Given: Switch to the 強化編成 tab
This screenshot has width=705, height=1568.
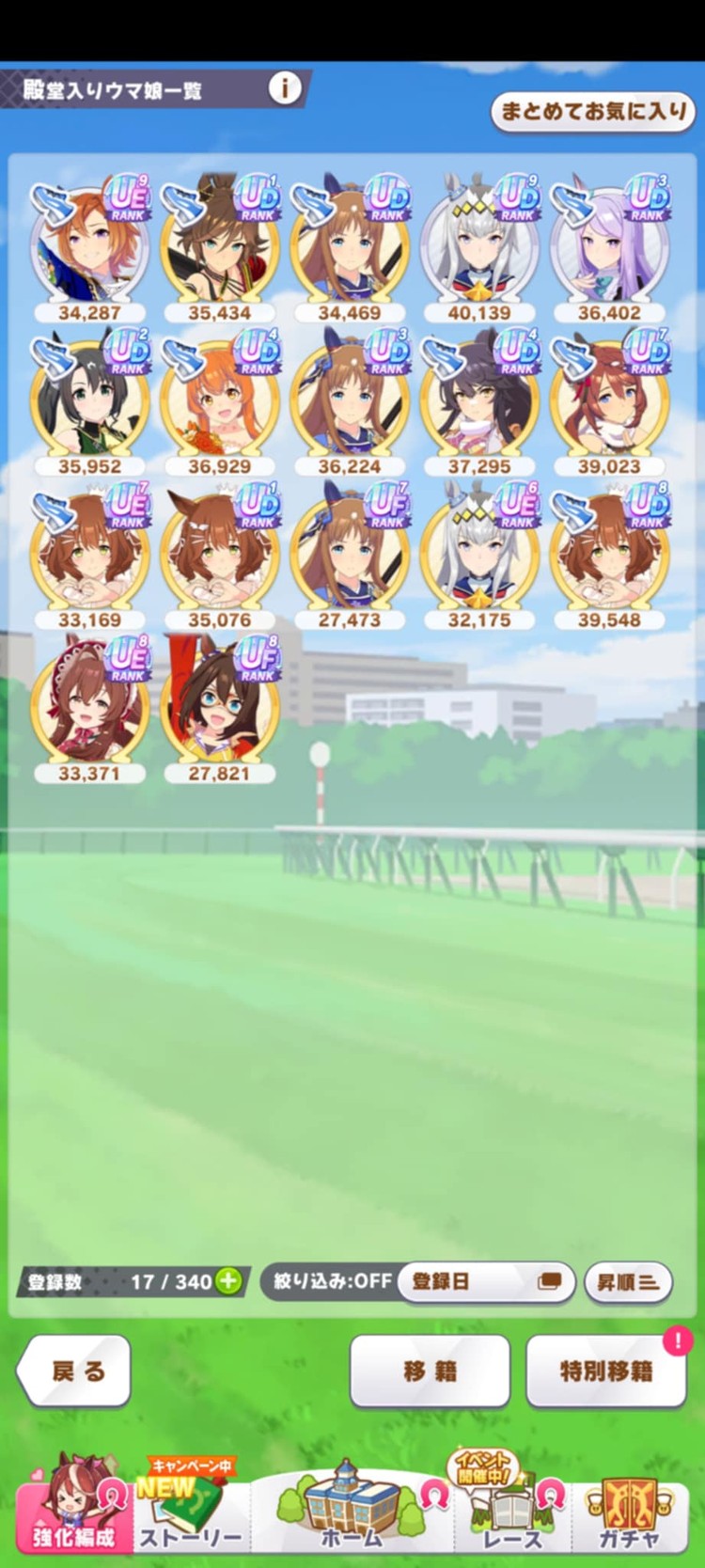Looking at the screenshot, I should pyautogui.click(x=73, y=1507).
